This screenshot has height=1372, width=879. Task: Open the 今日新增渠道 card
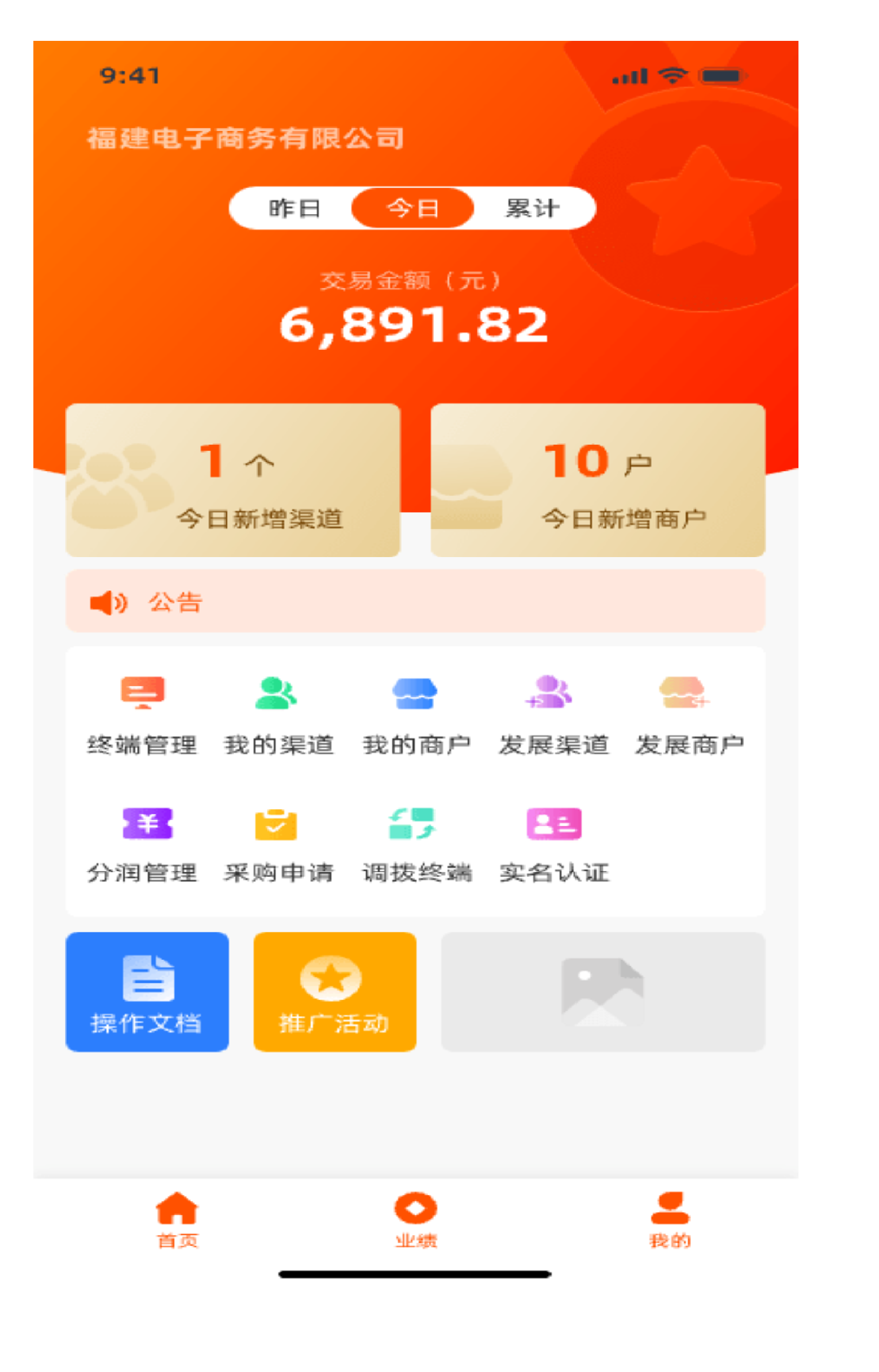(x=233, y=481)
